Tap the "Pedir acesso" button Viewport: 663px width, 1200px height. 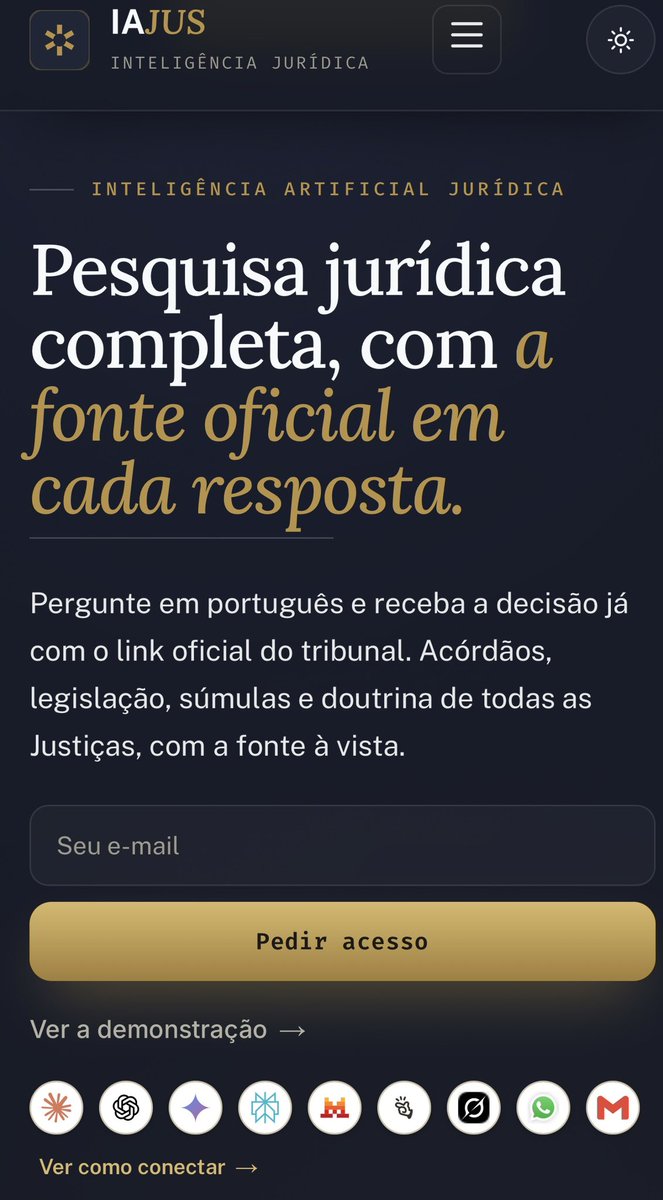(342, 941)
